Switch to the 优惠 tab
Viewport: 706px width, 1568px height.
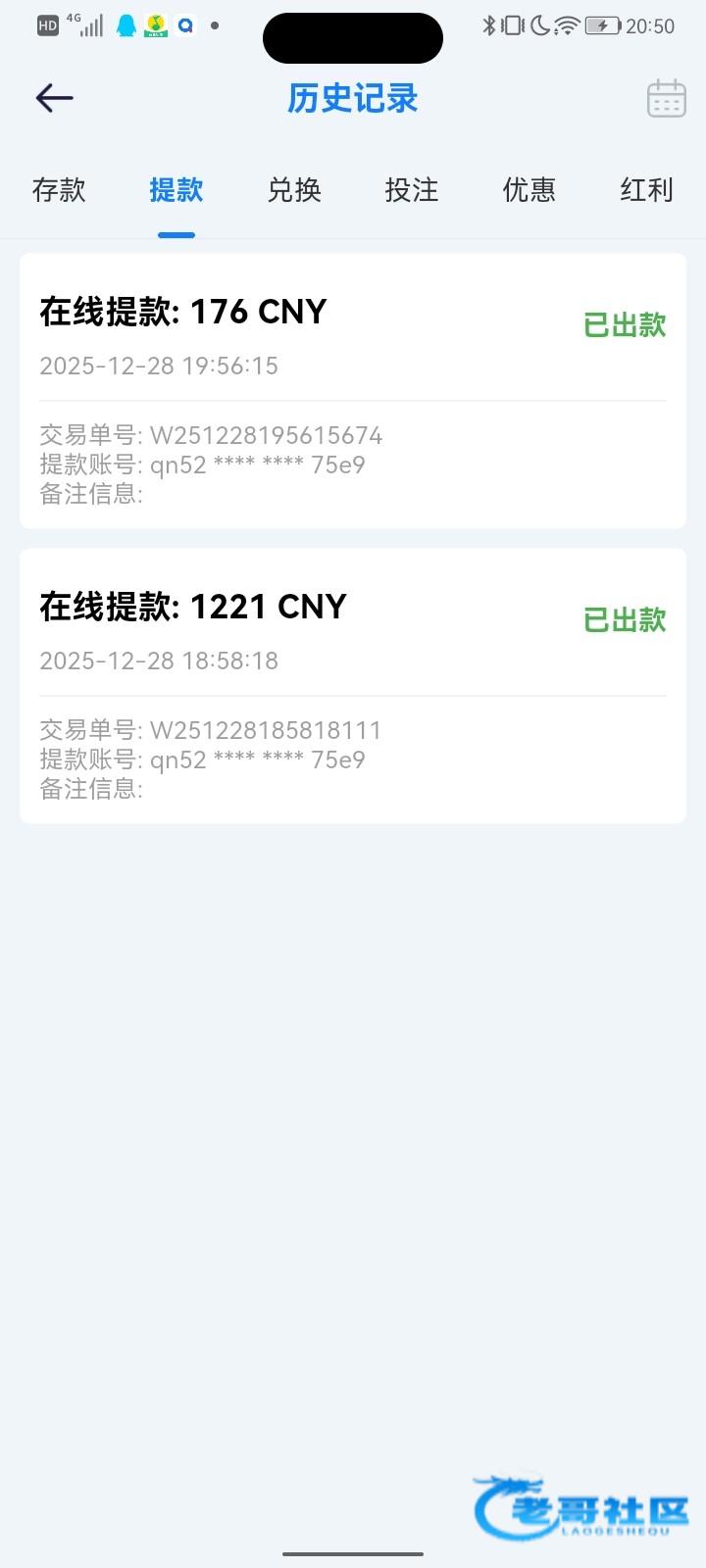pos(529,189)
